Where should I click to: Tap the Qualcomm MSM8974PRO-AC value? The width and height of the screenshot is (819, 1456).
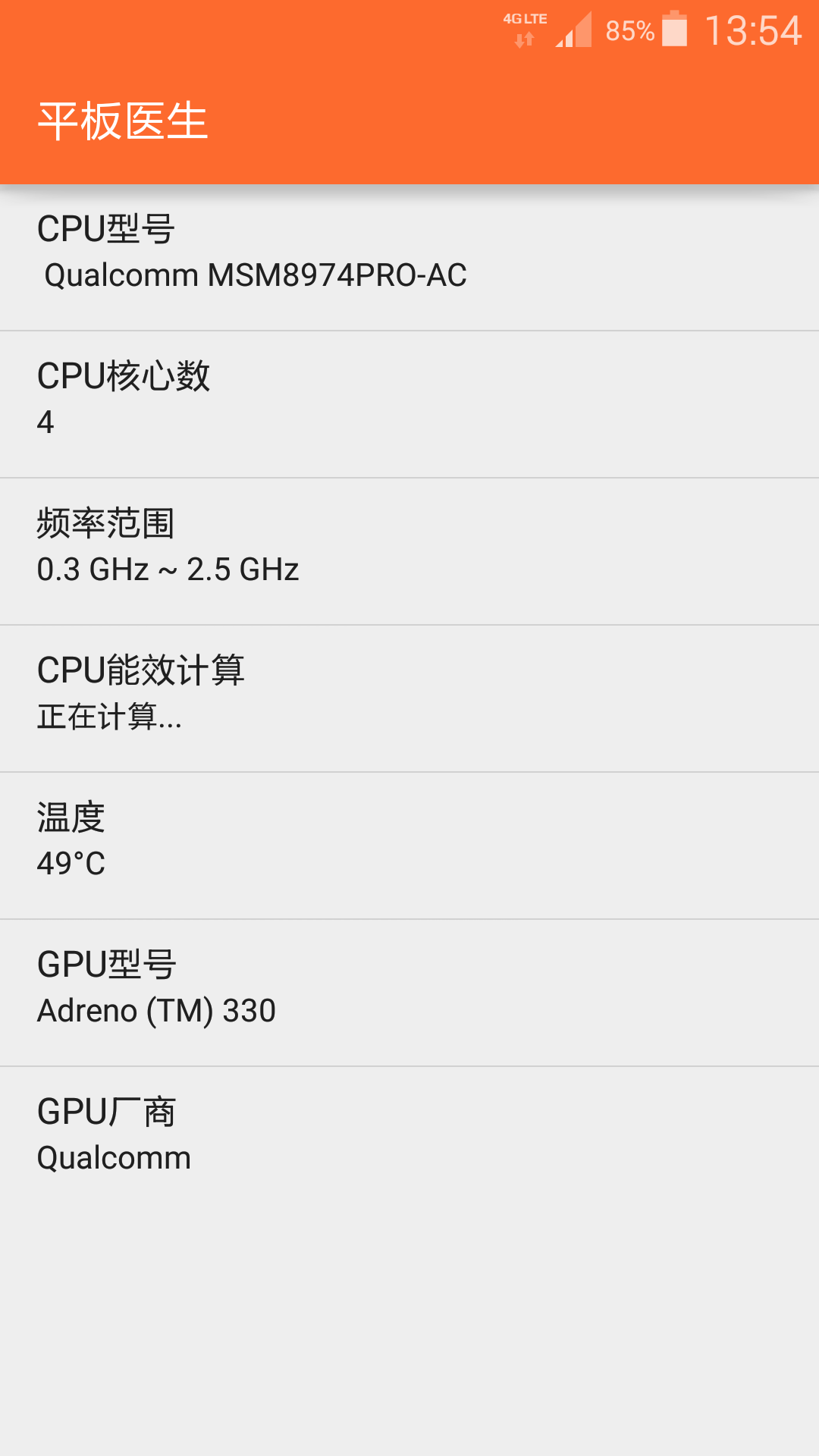click(x=256, y=277)
